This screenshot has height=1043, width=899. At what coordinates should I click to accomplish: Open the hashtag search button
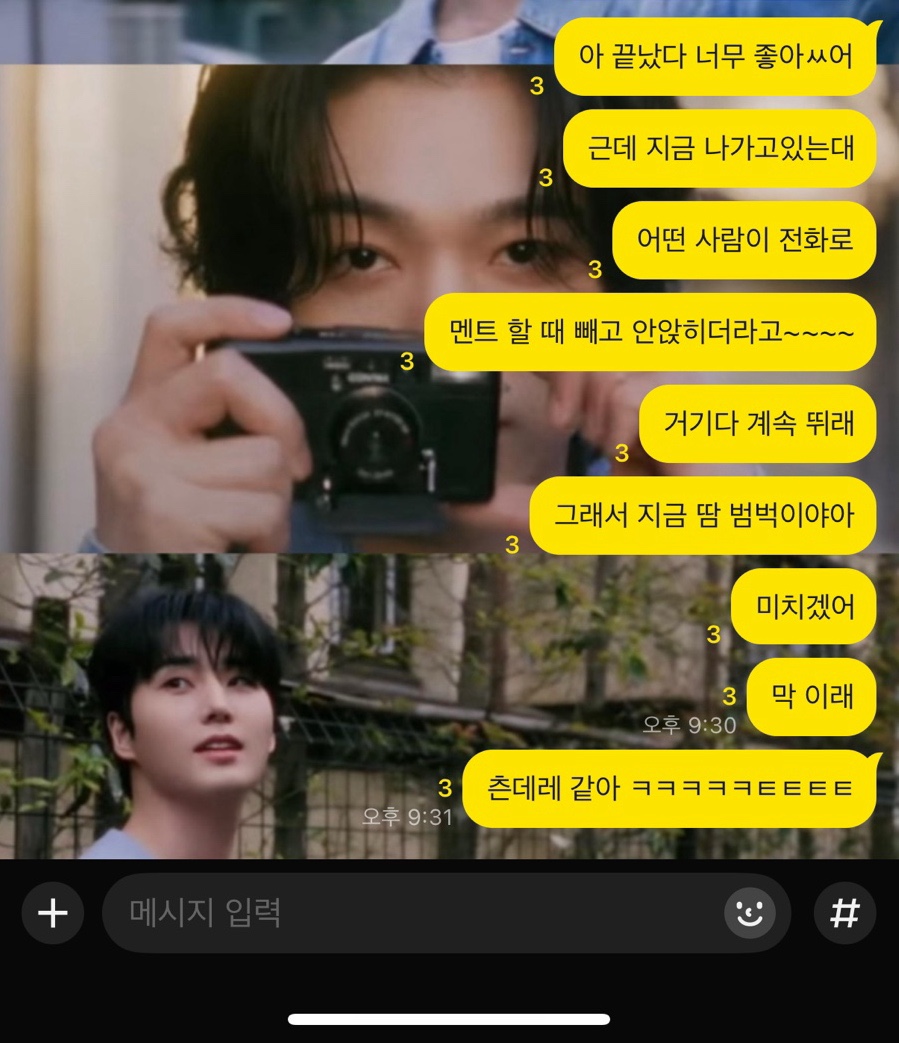[x=845, y=913]
